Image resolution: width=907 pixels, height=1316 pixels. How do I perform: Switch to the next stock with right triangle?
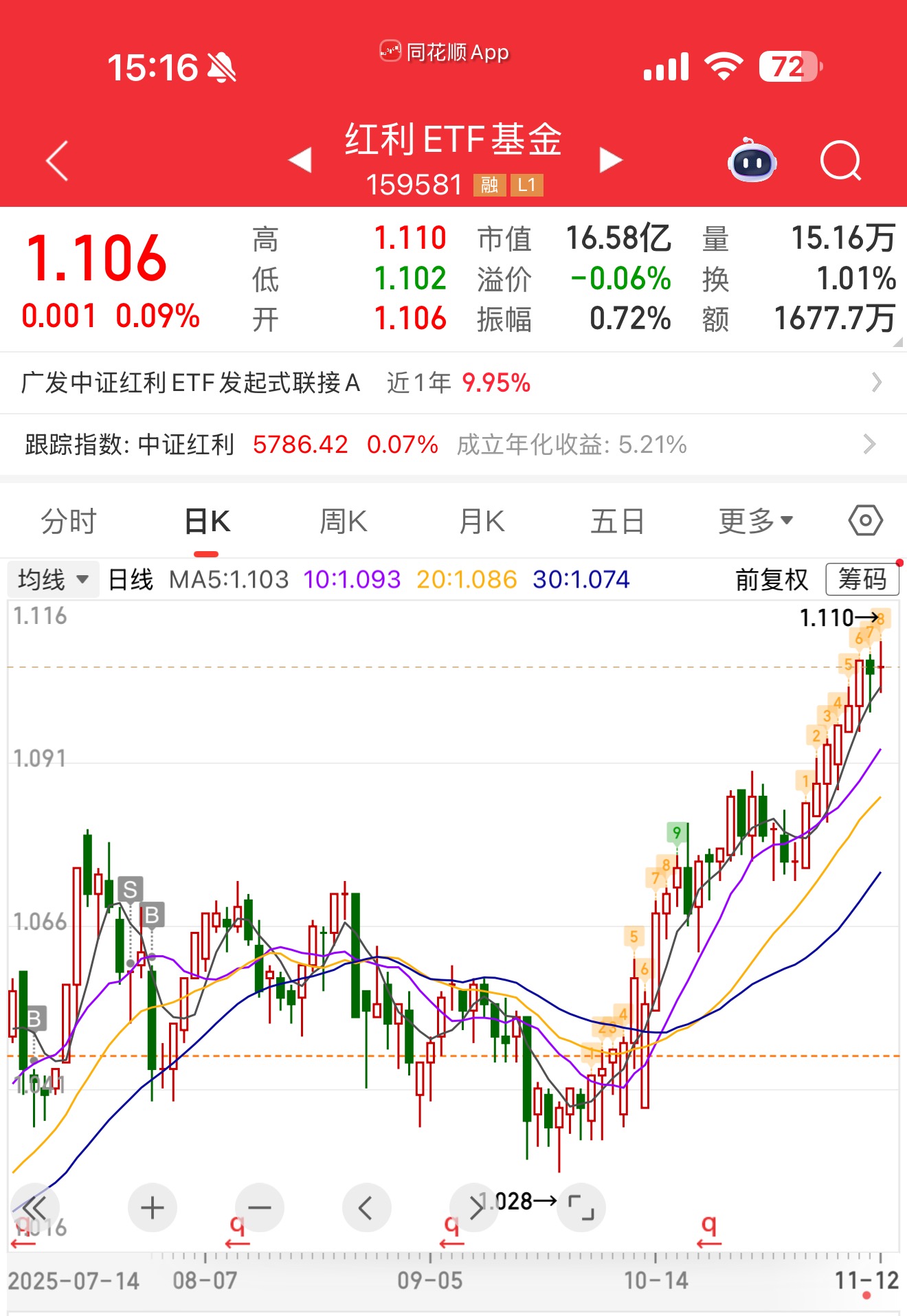coord(610,160)
